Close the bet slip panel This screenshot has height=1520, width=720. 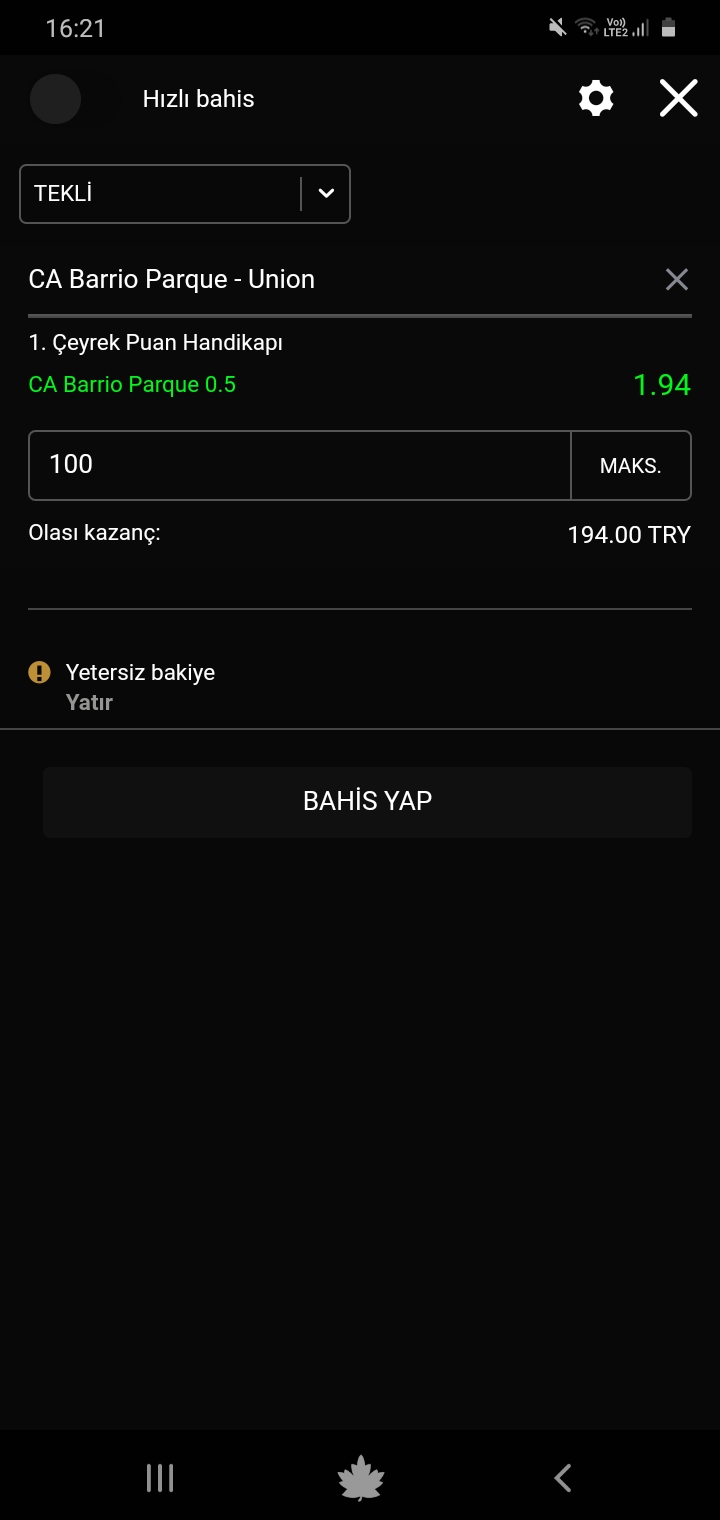click(678, 98)
